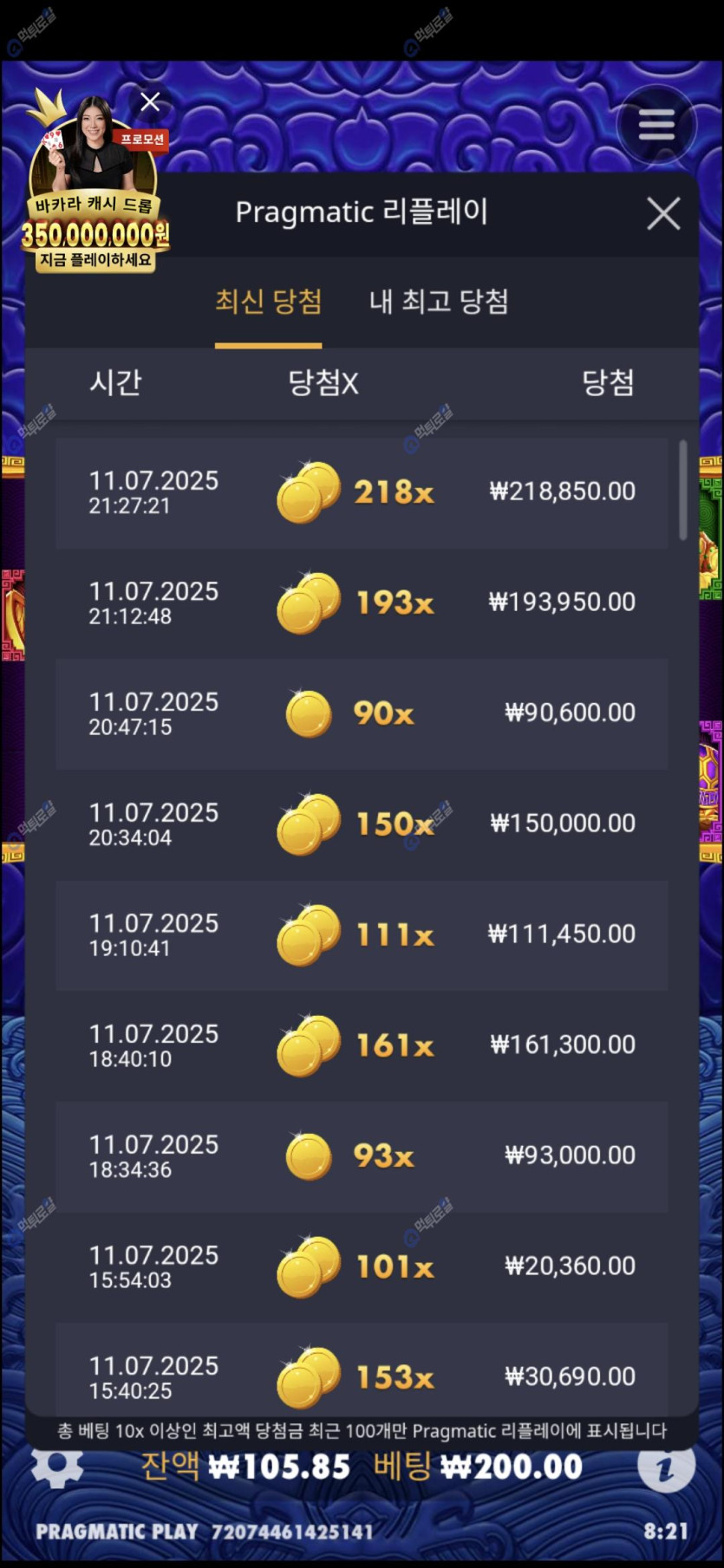Open the 101x win at 15:54:03
The height and width of the screenshot is (1568, 724).
362,1266
